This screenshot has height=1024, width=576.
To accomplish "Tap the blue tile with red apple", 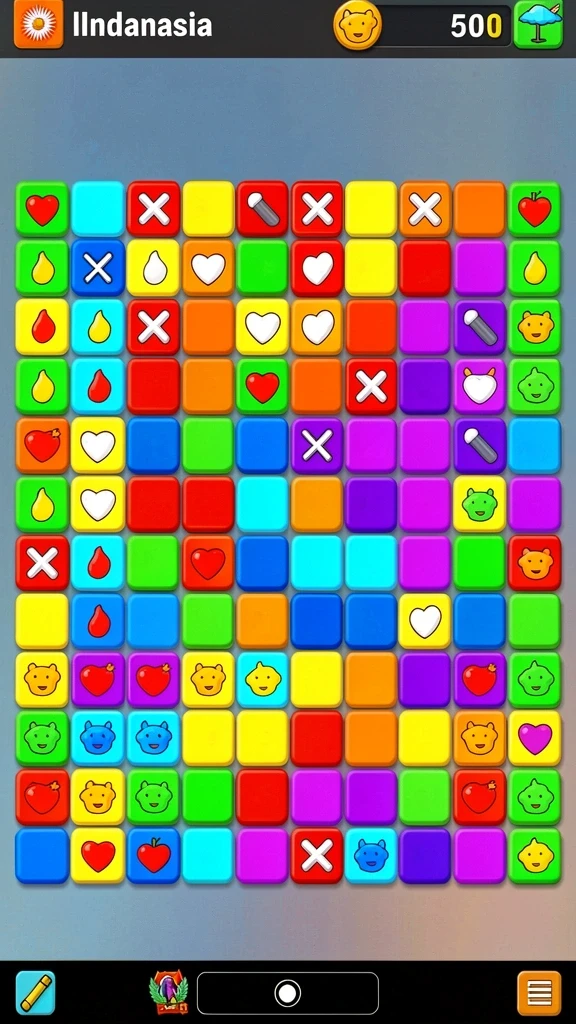I will (153, 856).
